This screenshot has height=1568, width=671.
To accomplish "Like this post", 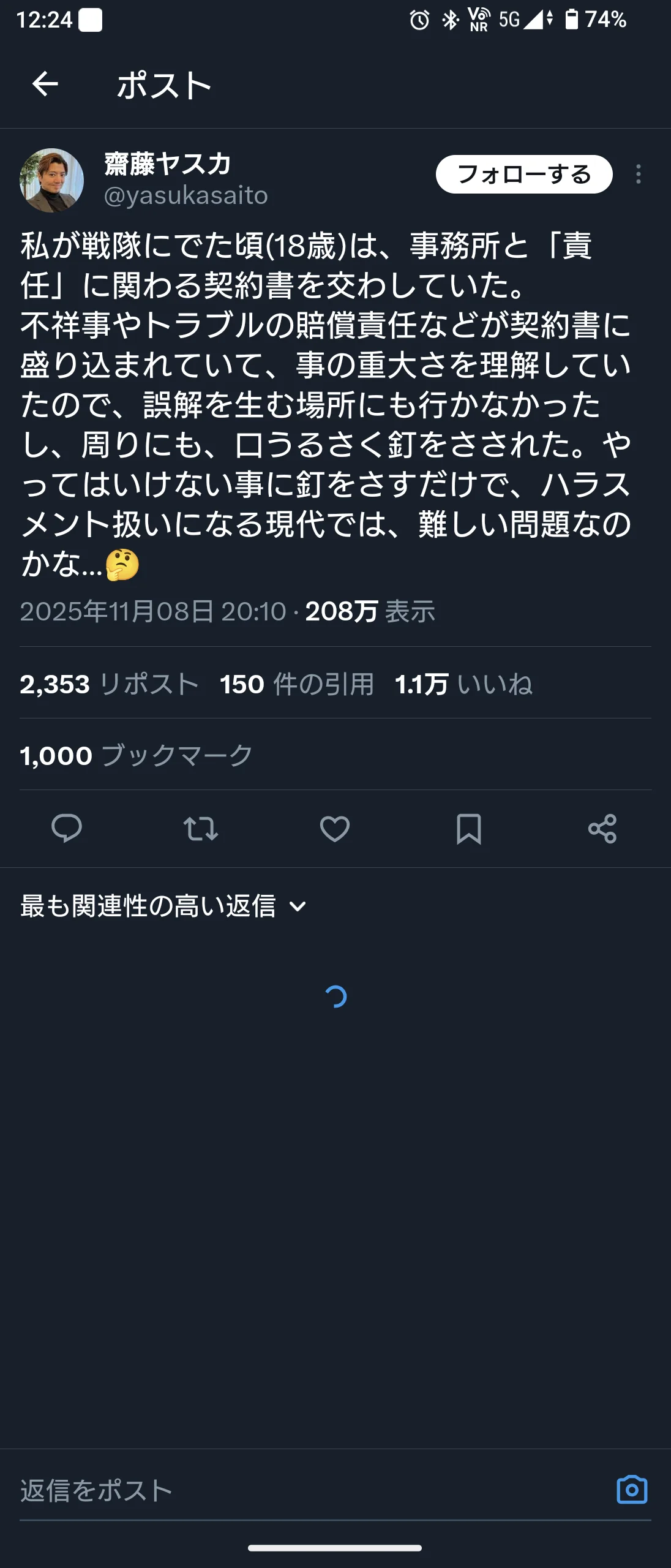I will pos(335,829).
